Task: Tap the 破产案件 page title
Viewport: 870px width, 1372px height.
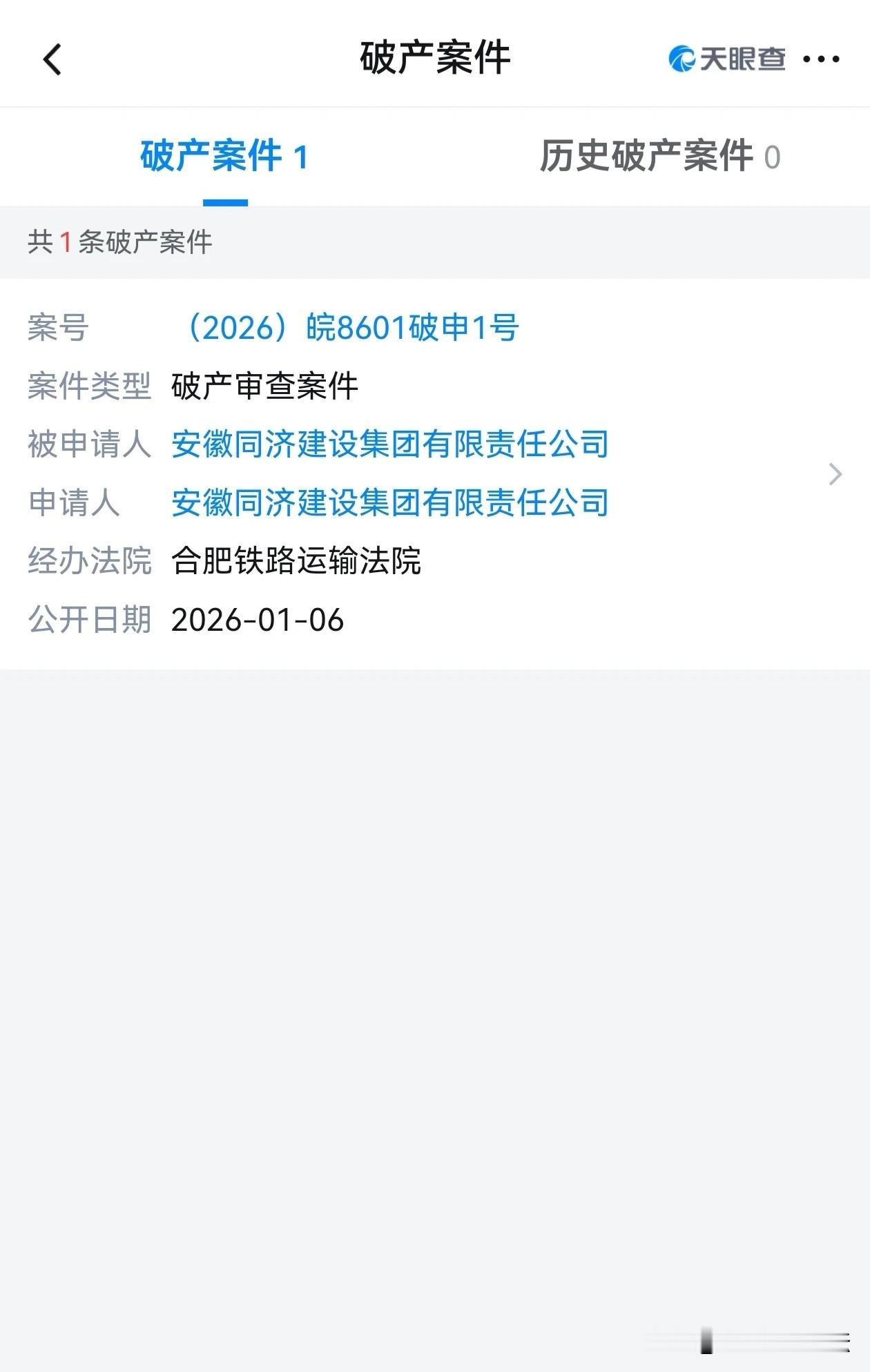Action: 434,57
